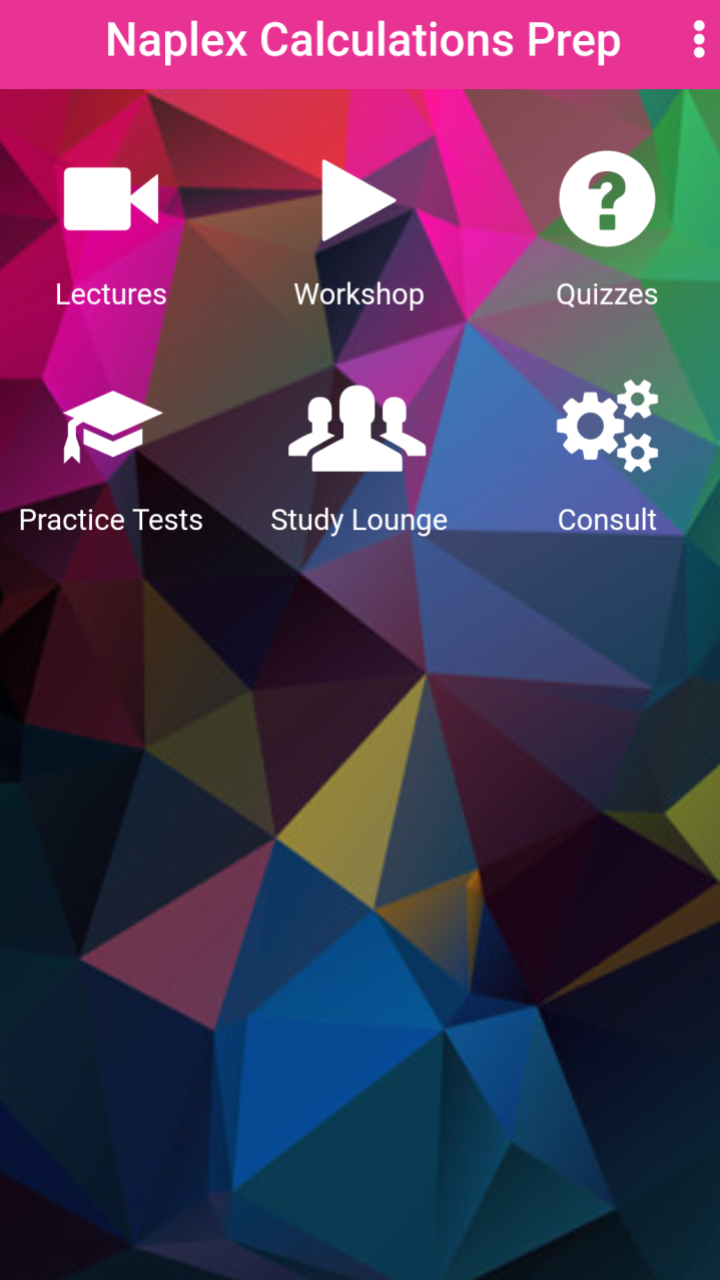Screen dimensions: 720x1280
Task: Access Consult settings gears
Action: (607, 424)
